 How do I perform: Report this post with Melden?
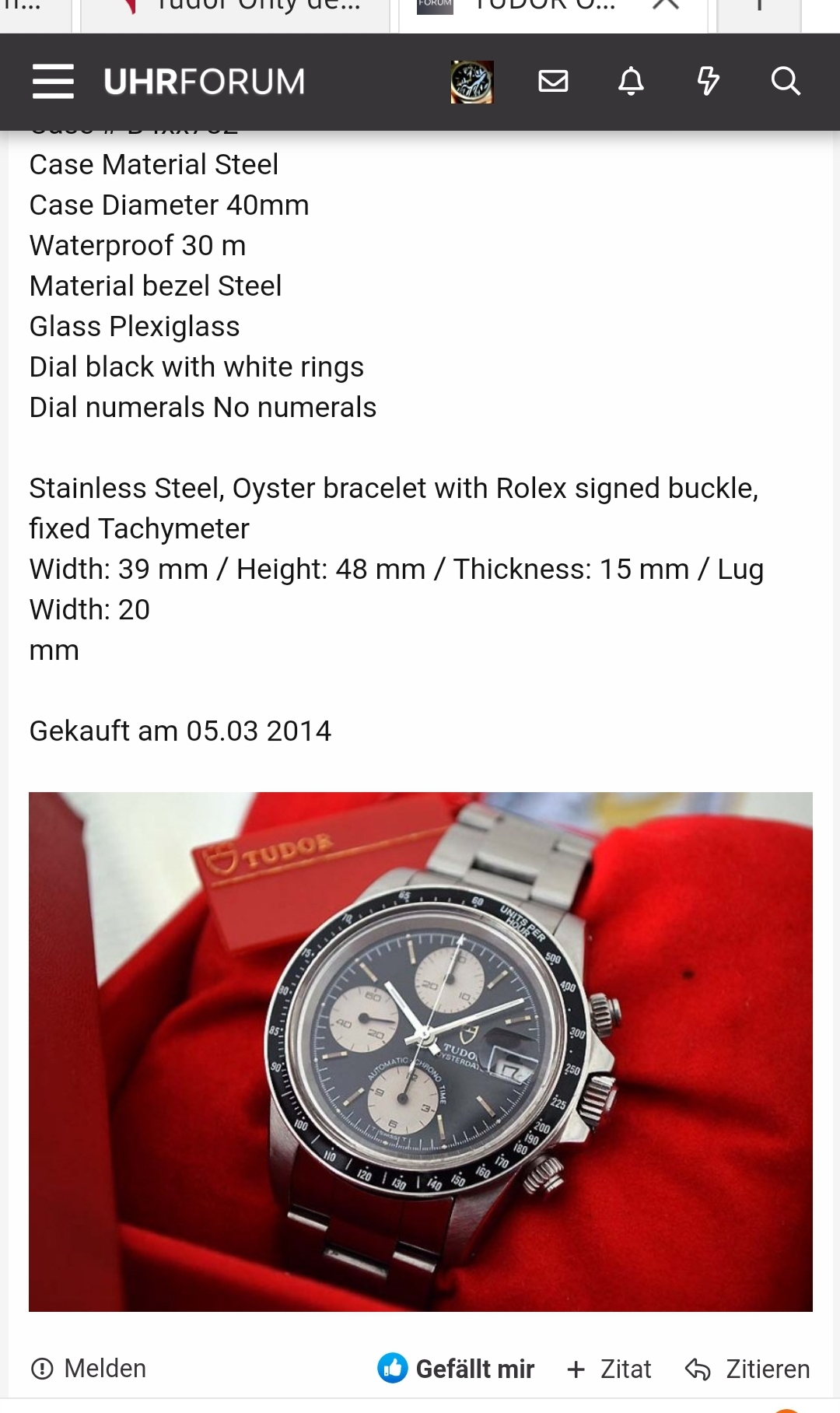(88, 1369)
